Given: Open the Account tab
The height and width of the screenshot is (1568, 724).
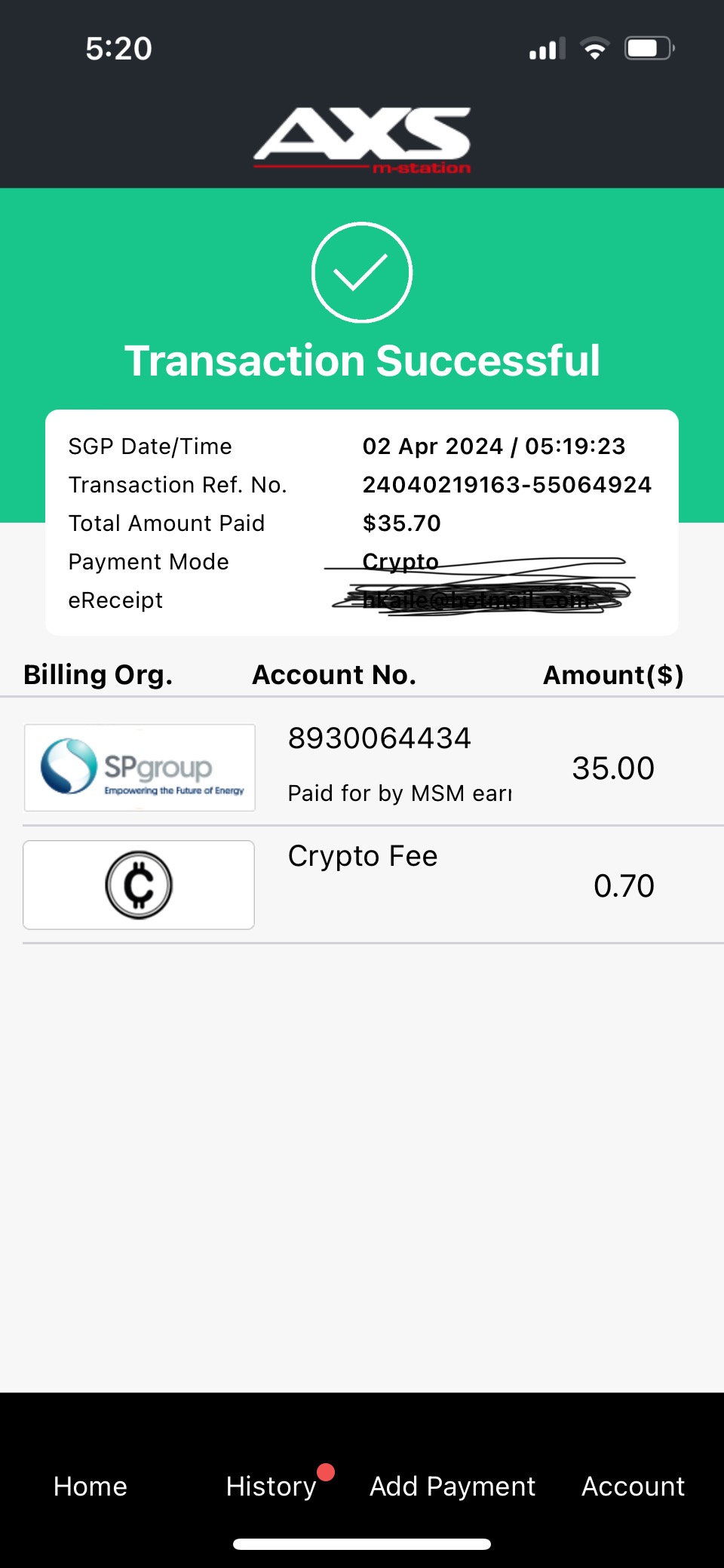Looking at the screenshot, I should click(633, 1486).
